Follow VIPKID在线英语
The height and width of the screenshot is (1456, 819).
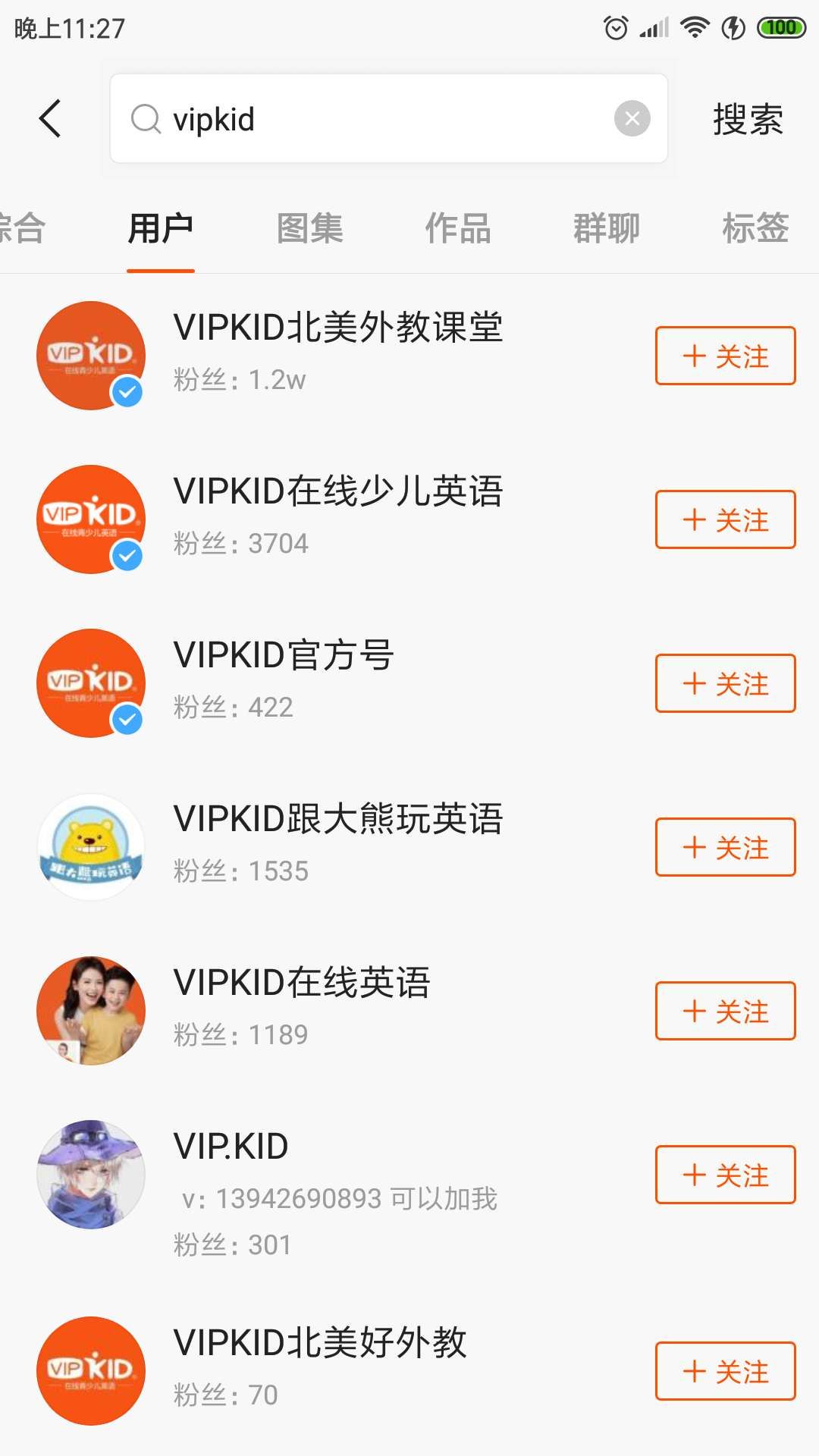(x=725, y=1011)
